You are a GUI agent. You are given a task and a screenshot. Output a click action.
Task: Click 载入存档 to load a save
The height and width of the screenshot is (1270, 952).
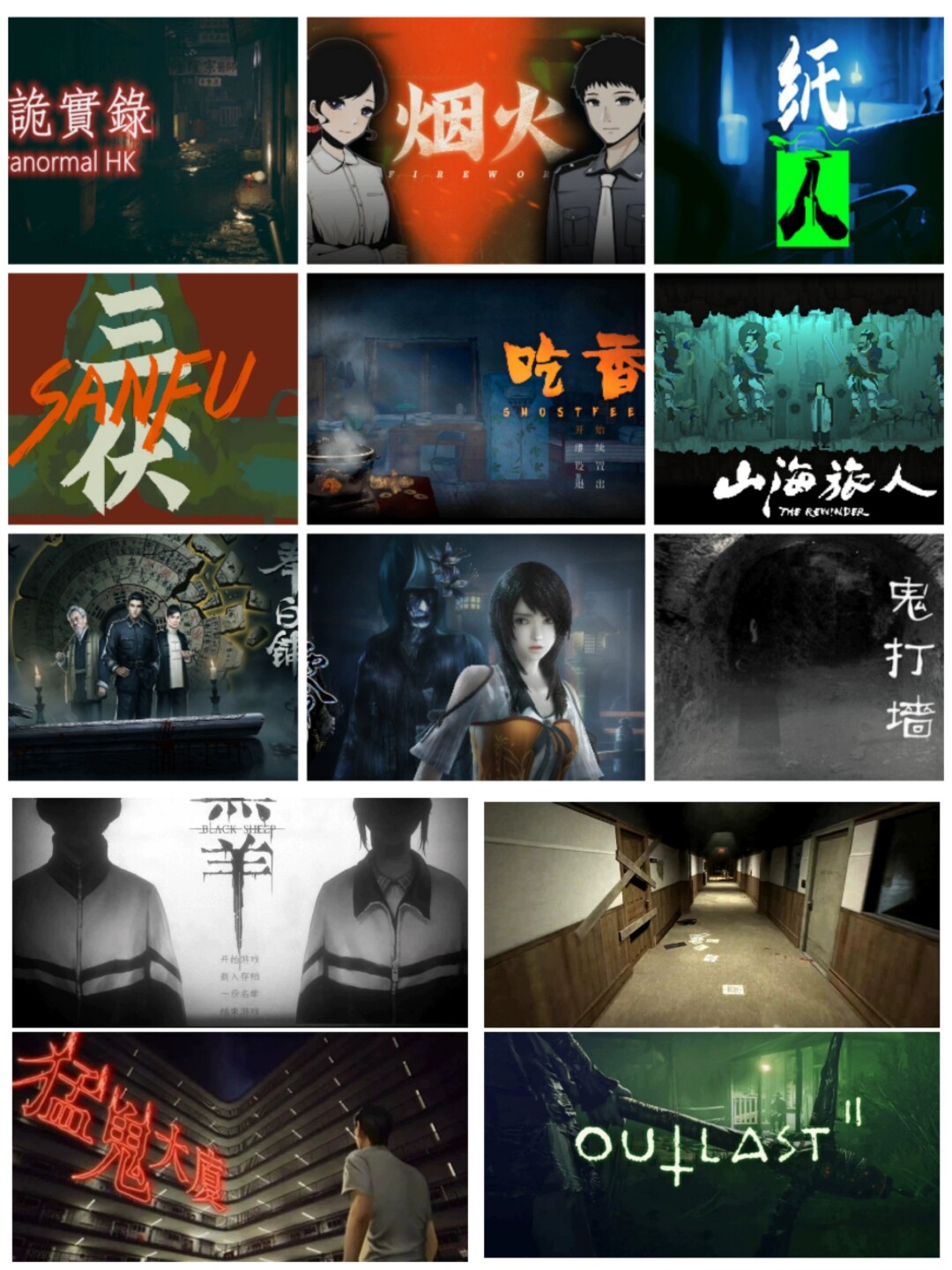click(x=240, y=976)
